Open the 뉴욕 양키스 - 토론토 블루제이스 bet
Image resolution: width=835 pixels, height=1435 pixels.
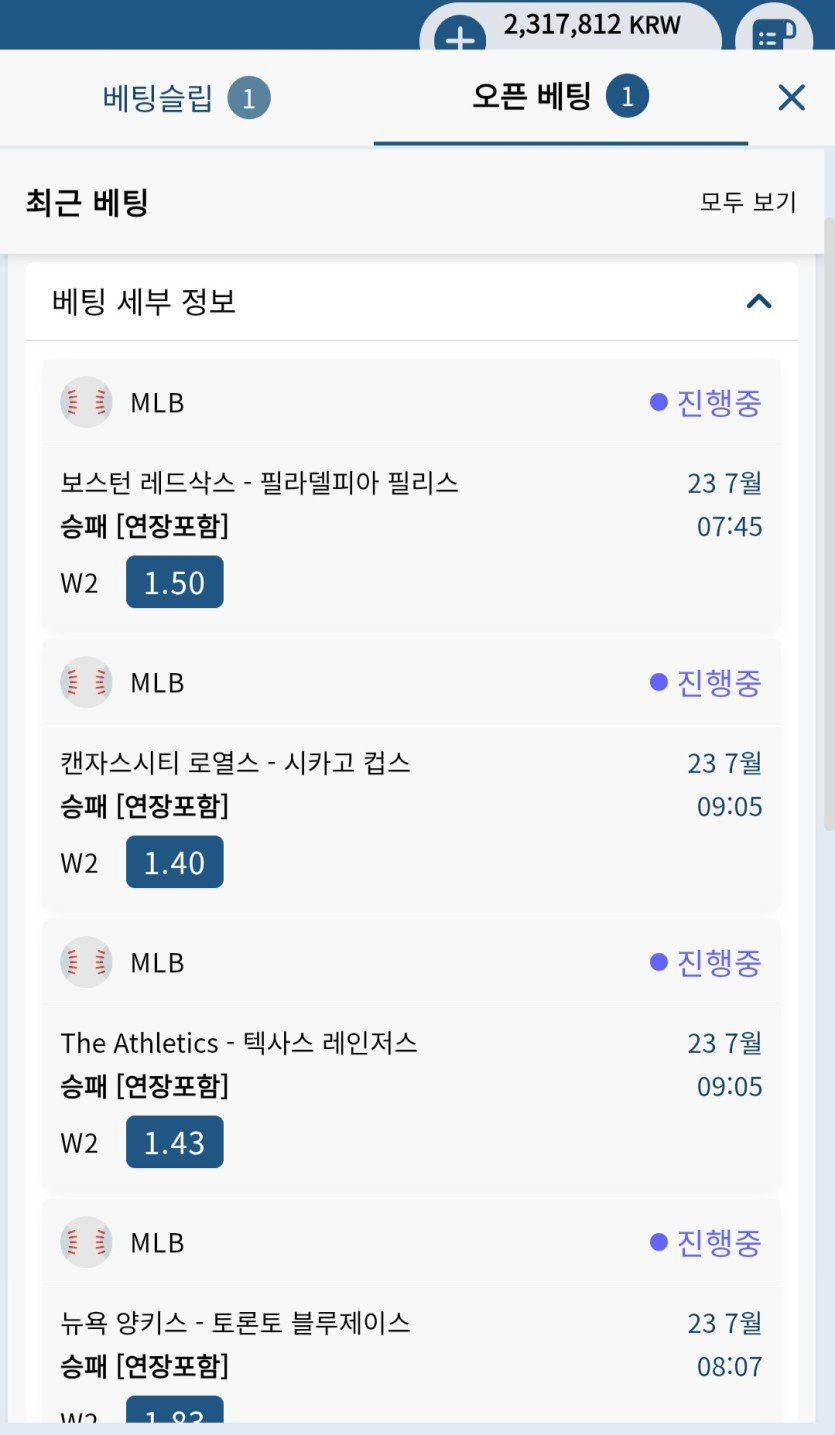click(x=236, y=1324)
